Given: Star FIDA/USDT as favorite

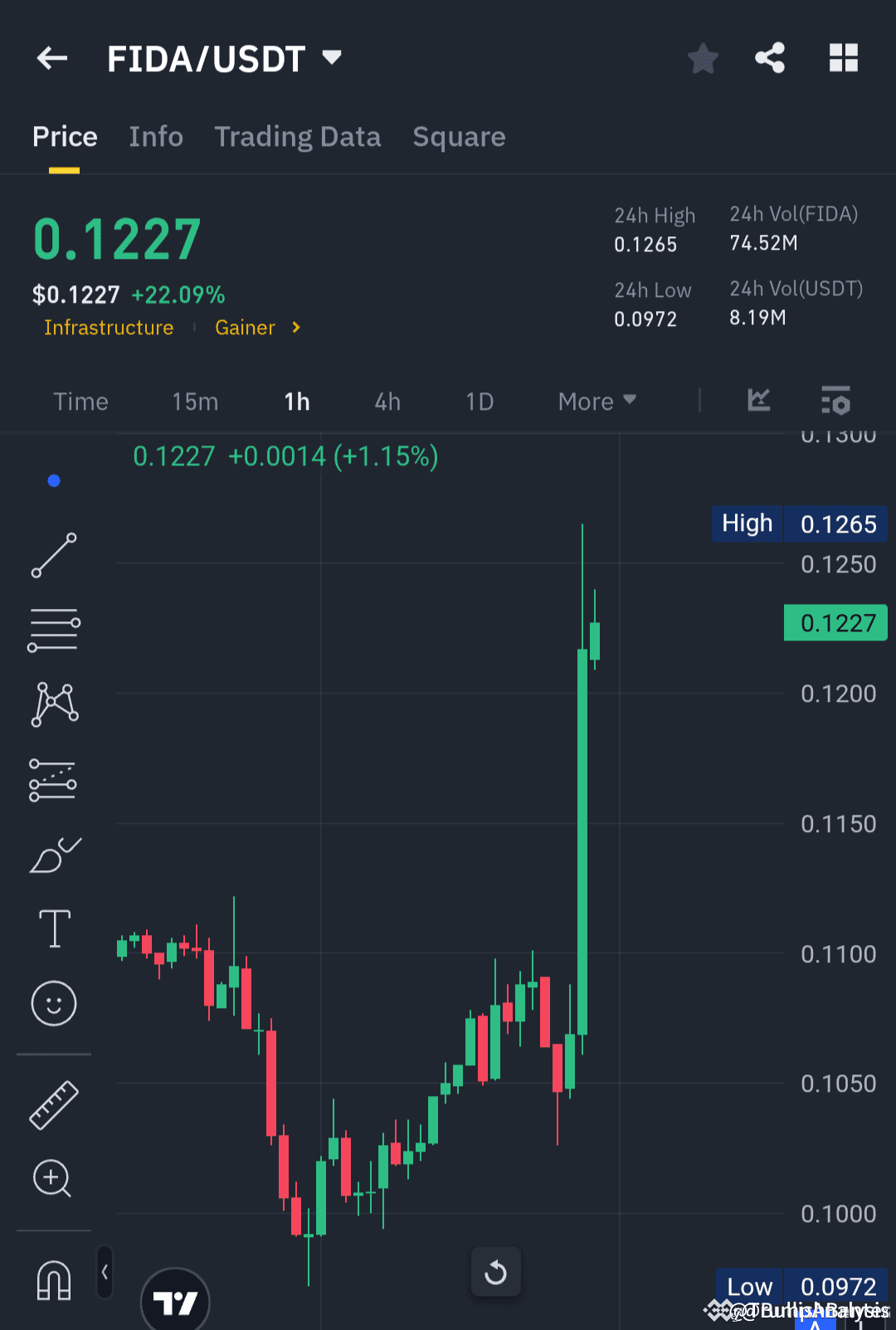Looking at the screenshot, I should pos(703,58).
